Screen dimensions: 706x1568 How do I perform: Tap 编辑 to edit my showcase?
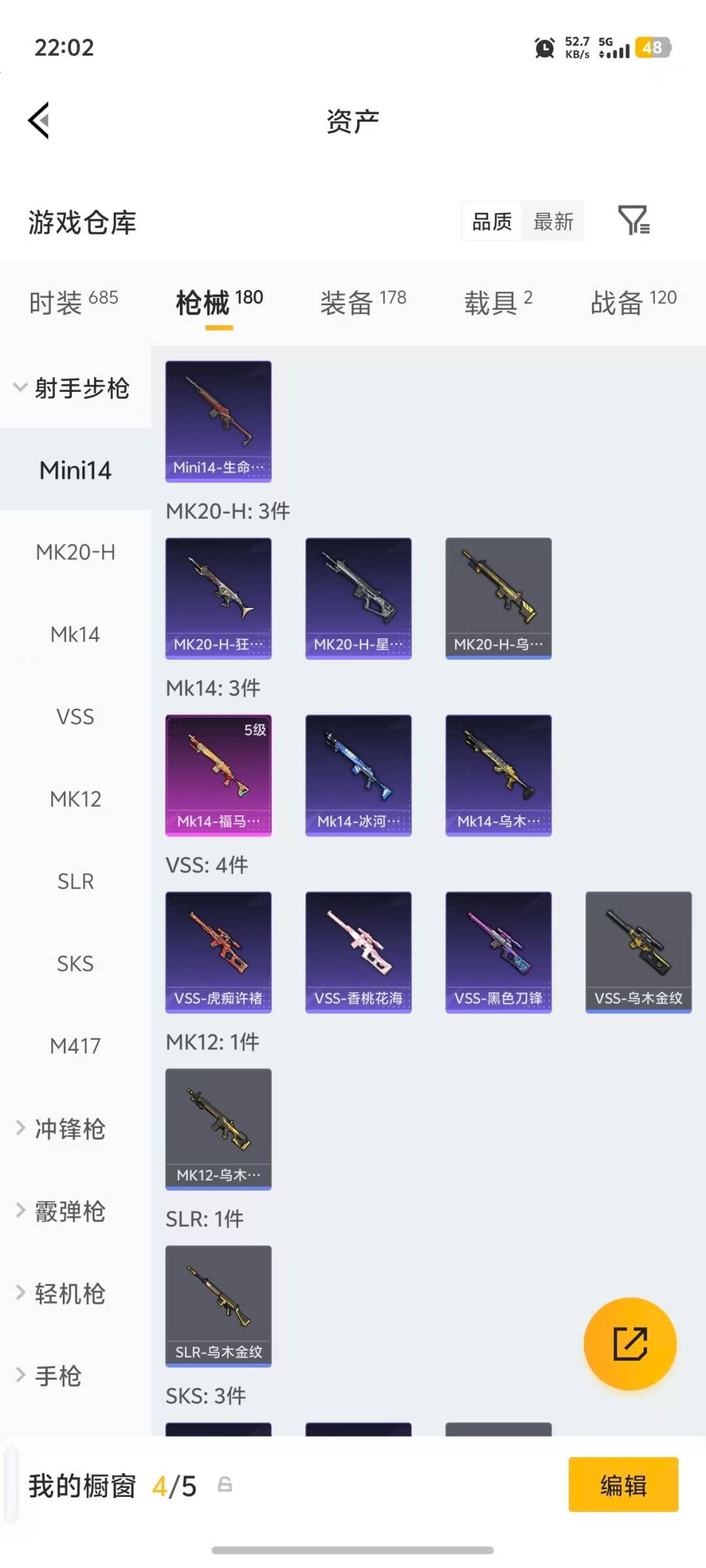click(x=623, y=1485)
